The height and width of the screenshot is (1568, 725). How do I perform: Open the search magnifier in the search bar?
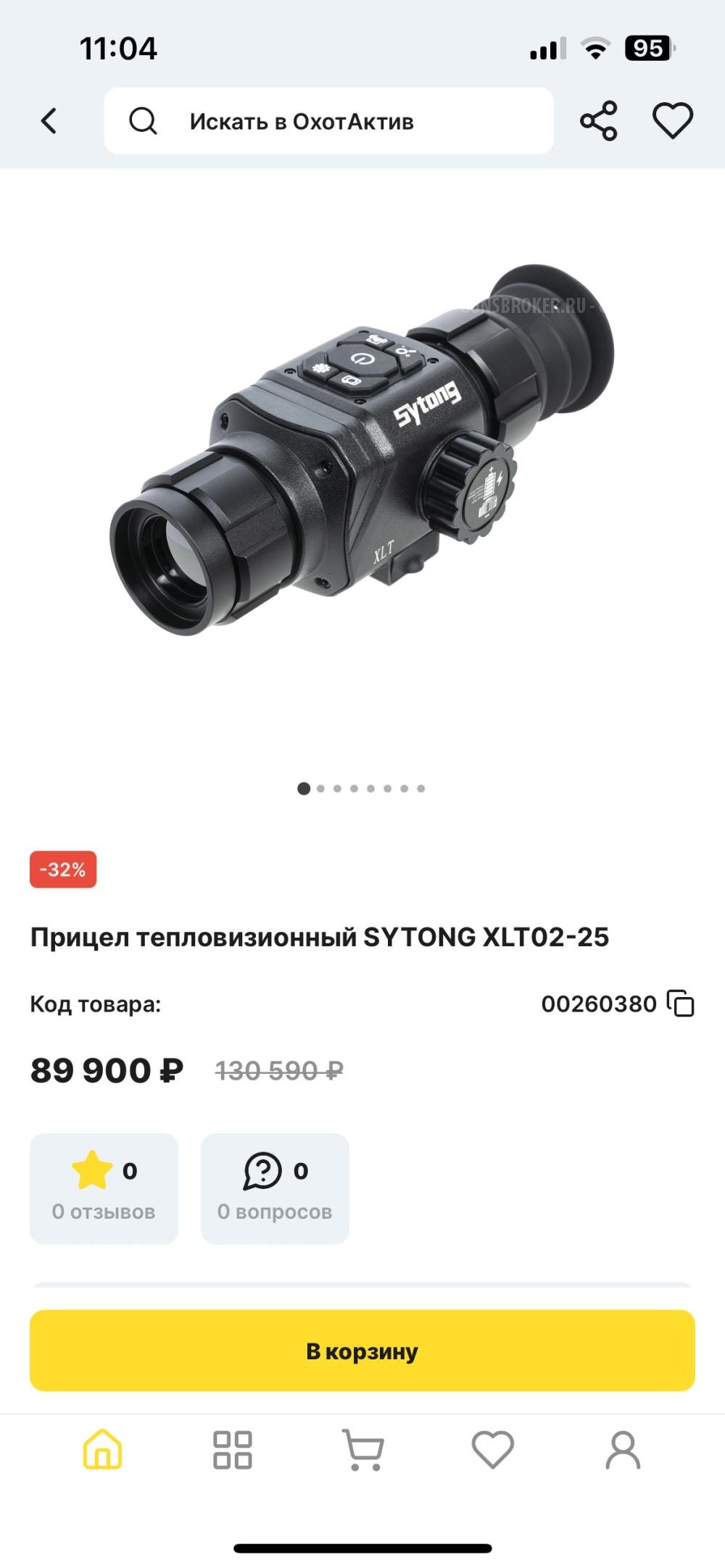(x=144, y=121)
